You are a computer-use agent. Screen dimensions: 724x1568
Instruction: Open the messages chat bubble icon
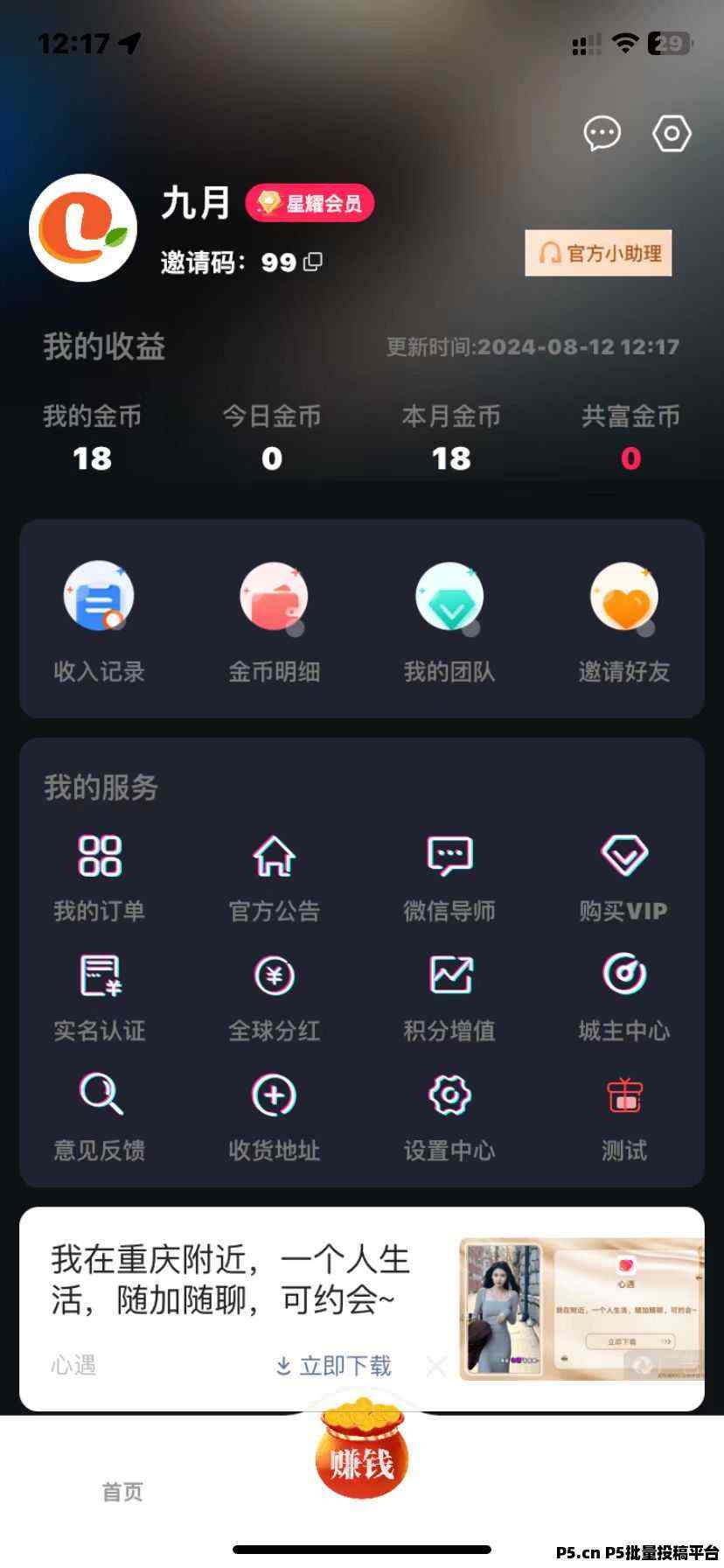point(602,134)
